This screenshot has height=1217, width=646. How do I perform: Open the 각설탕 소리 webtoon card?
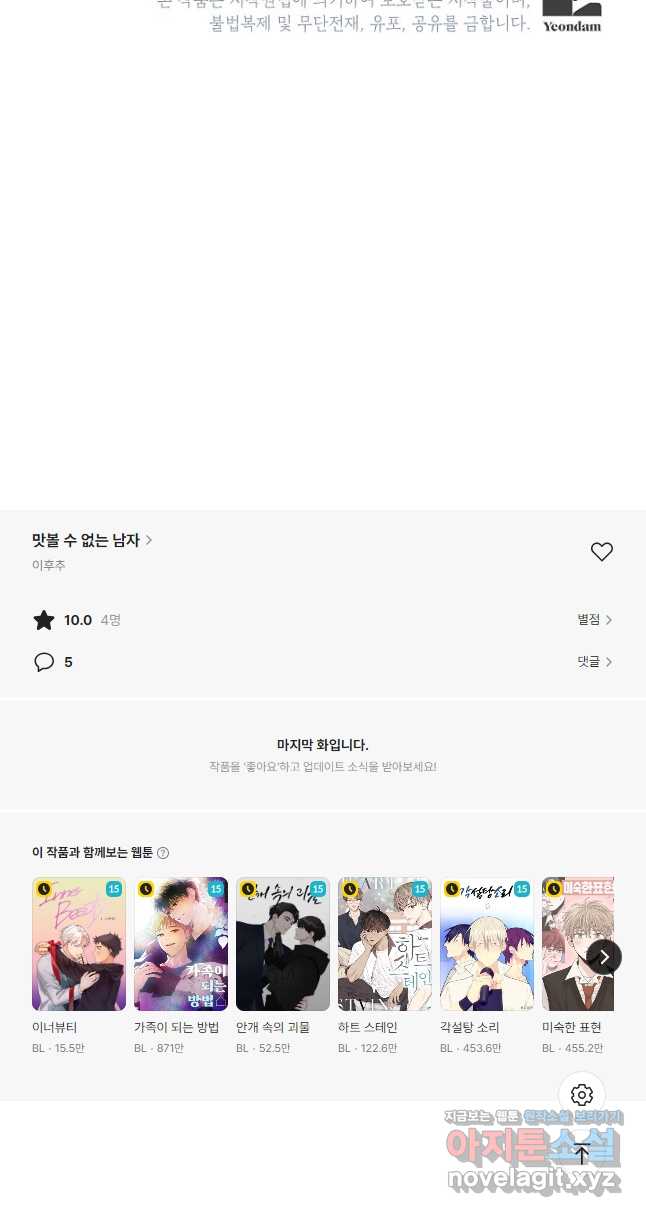(x=487, y=965)
